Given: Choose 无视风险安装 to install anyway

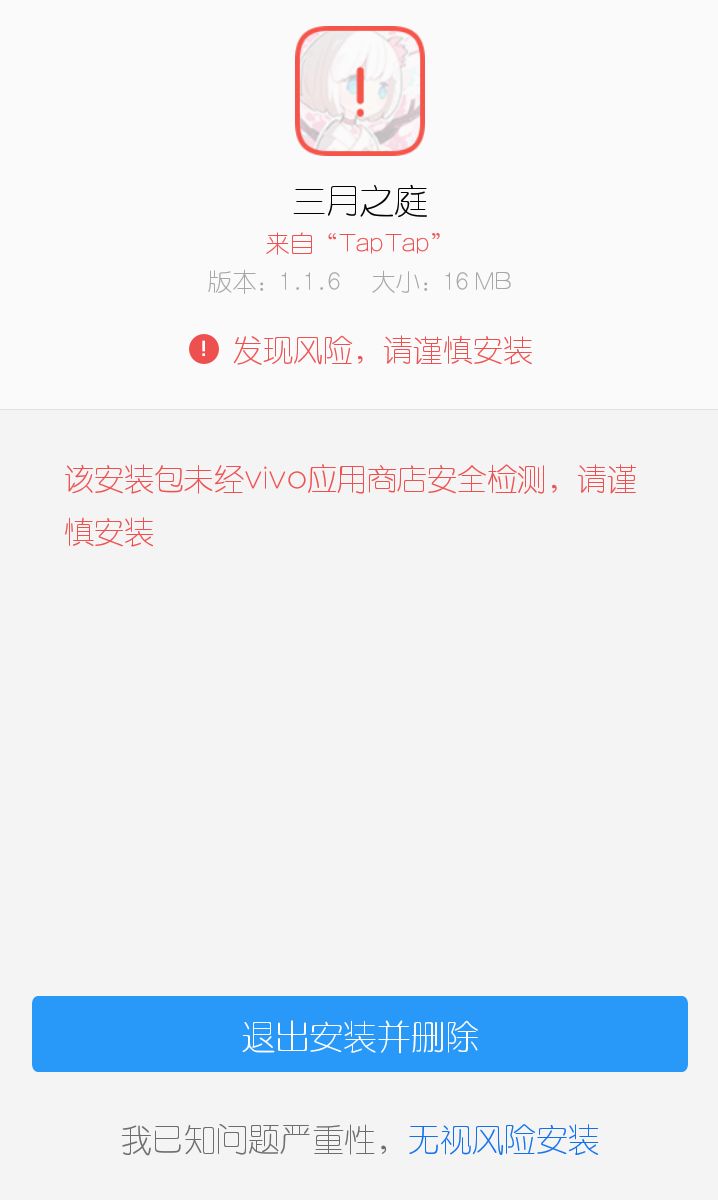Looking at the screenshot, I should (x=503, y=1140).
